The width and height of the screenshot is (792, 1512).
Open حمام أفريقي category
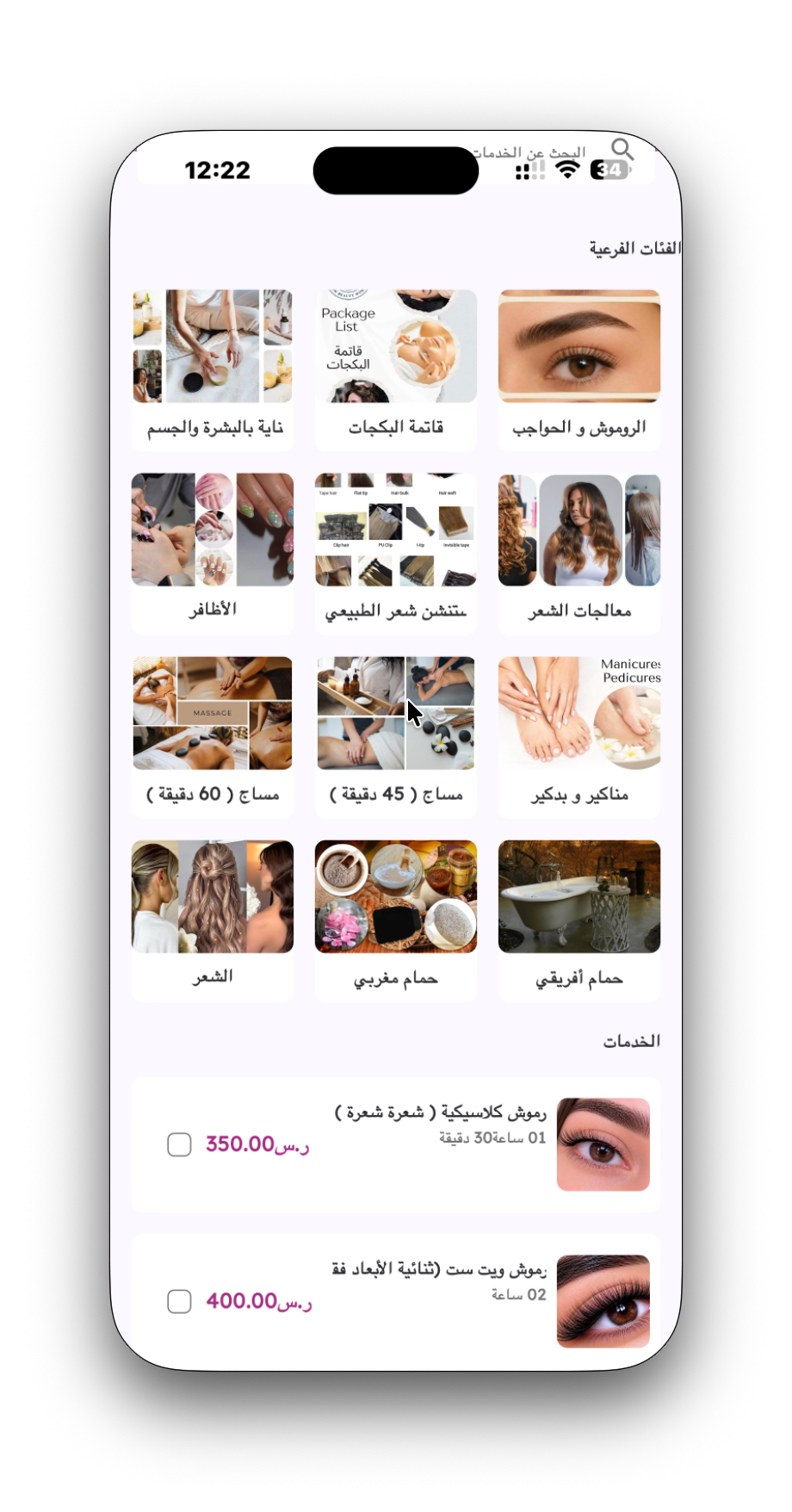click(579, 920)
